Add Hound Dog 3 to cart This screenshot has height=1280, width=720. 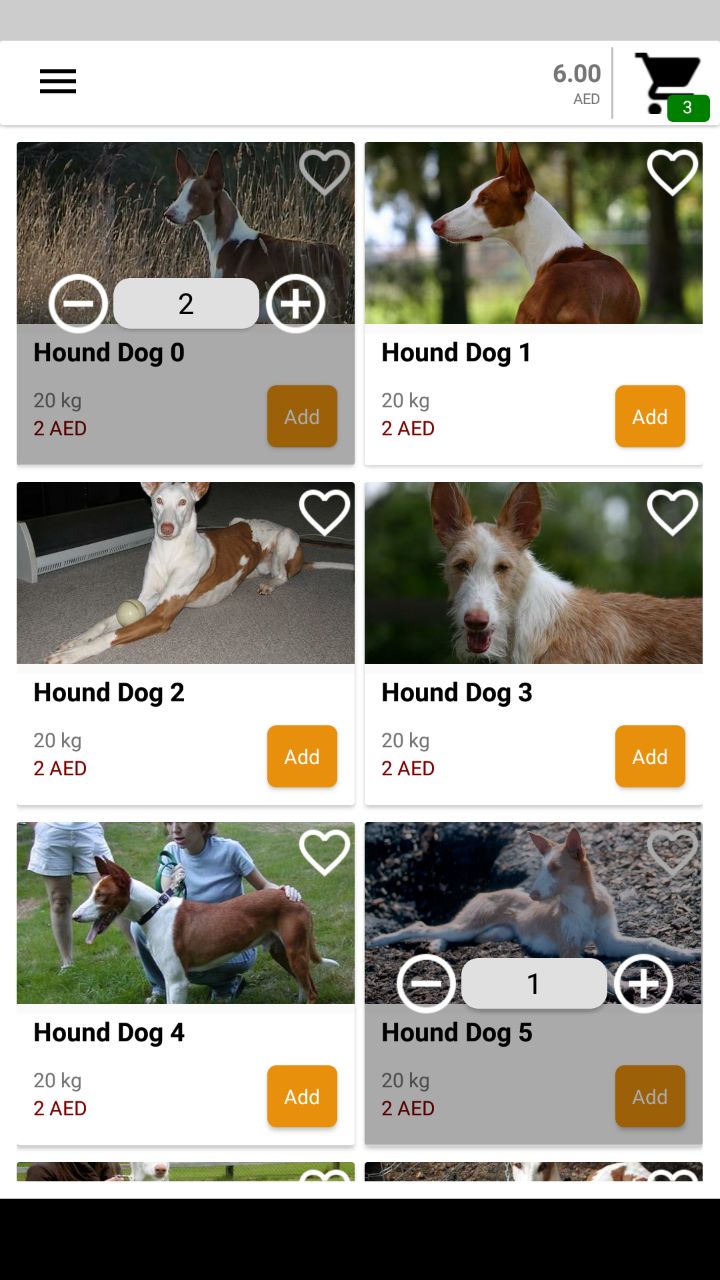pos(649,756)
